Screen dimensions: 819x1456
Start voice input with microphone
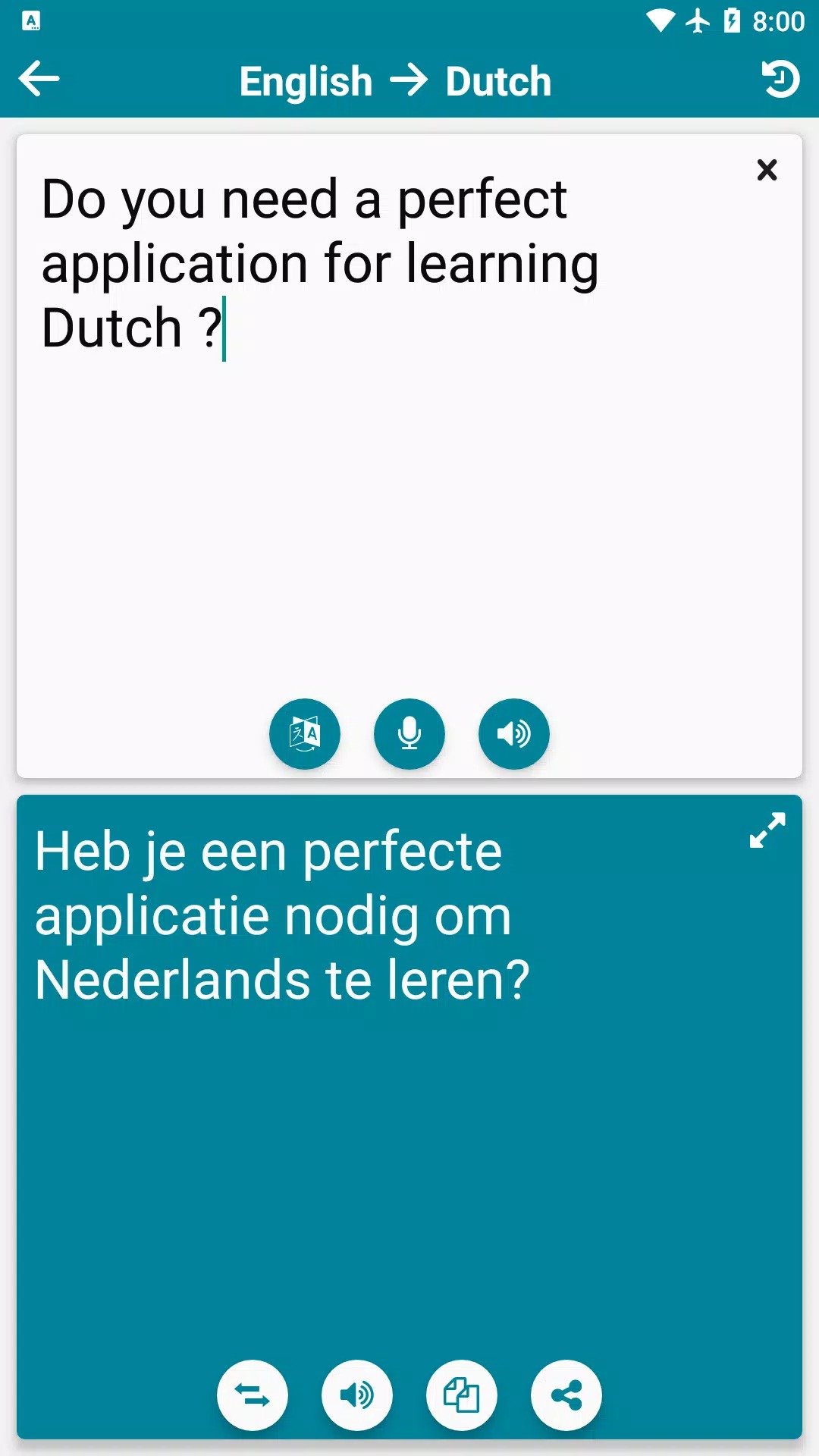[x=409, y=734]
